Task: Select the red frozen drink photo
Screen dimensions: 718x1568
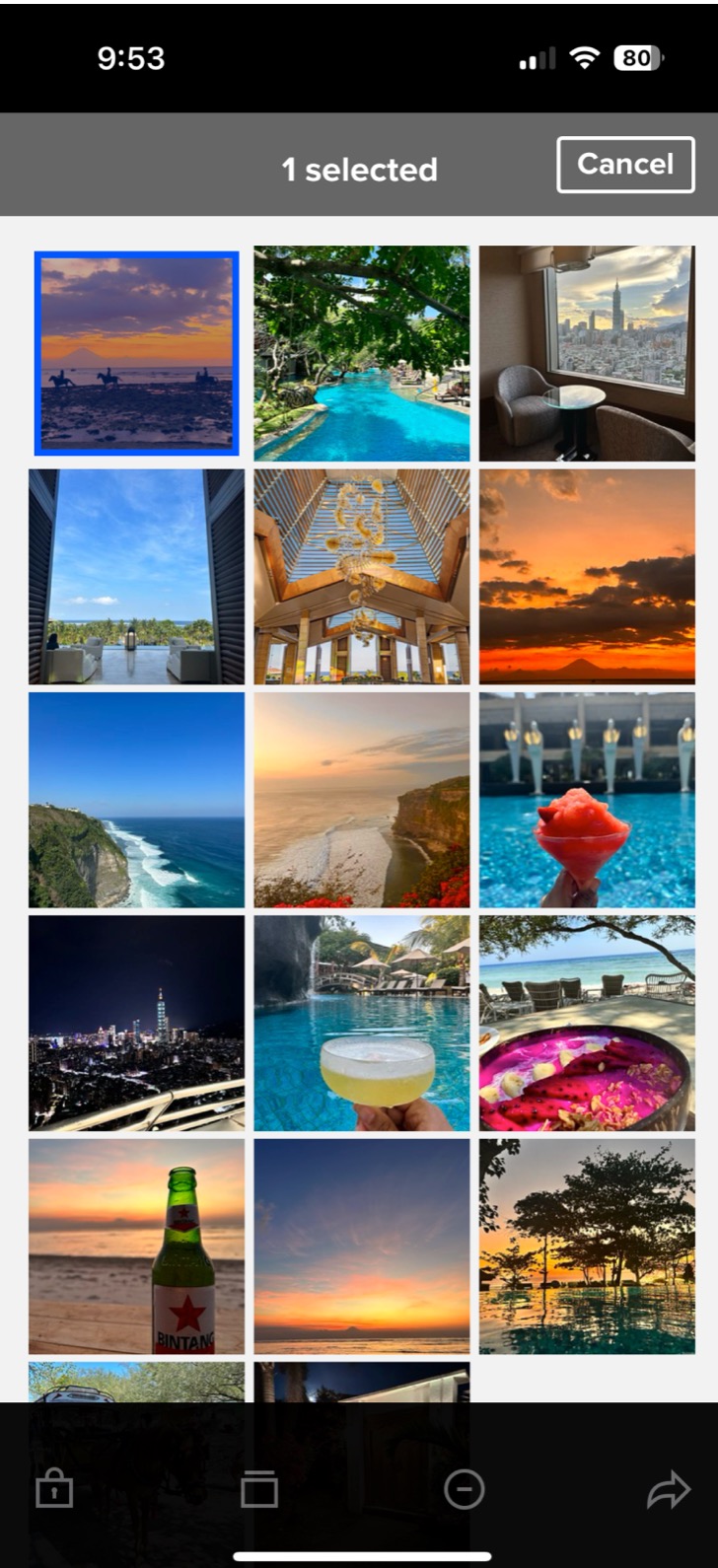Action: tap(587, 800)
